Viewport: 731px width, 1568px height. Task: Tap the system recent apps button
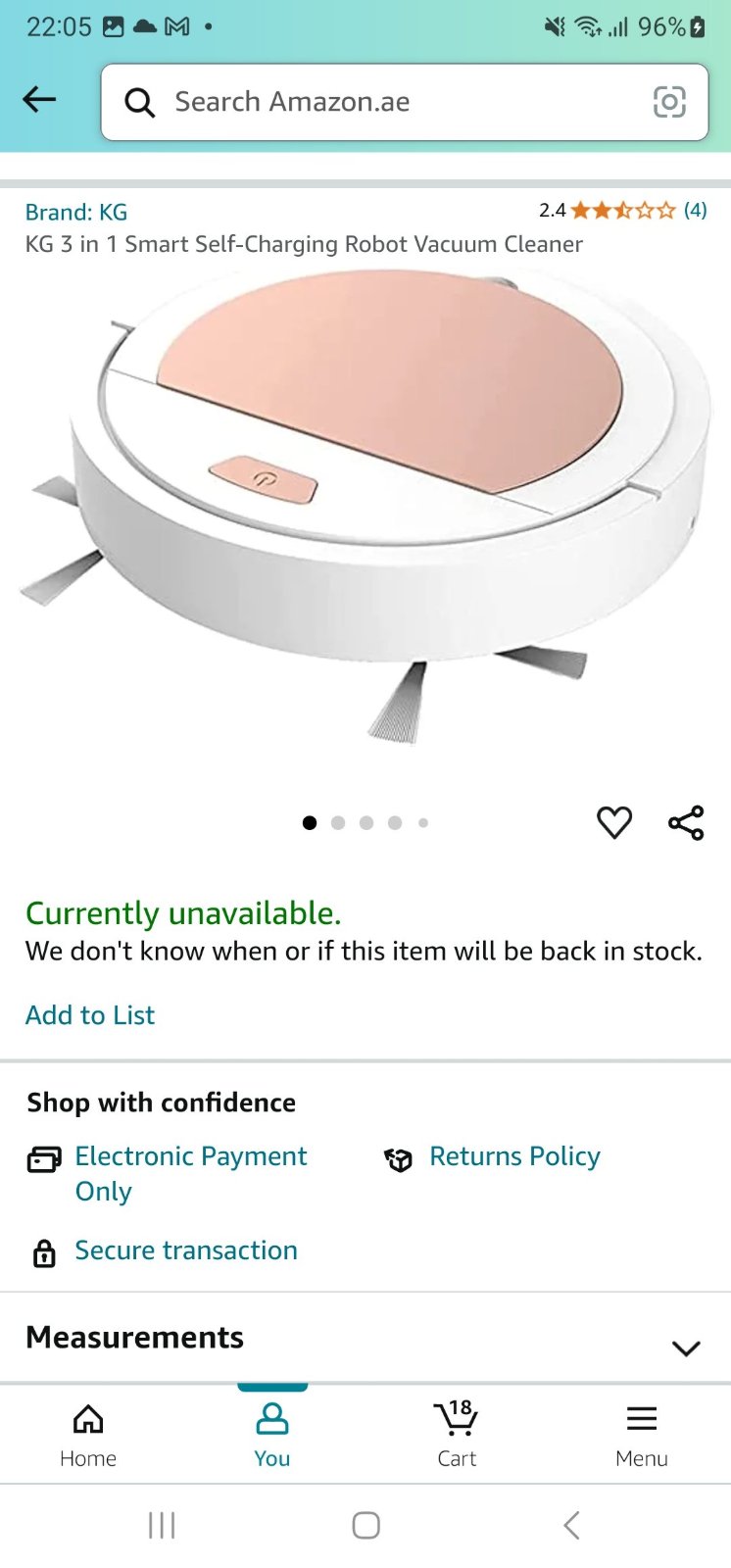pos(162,1525)
